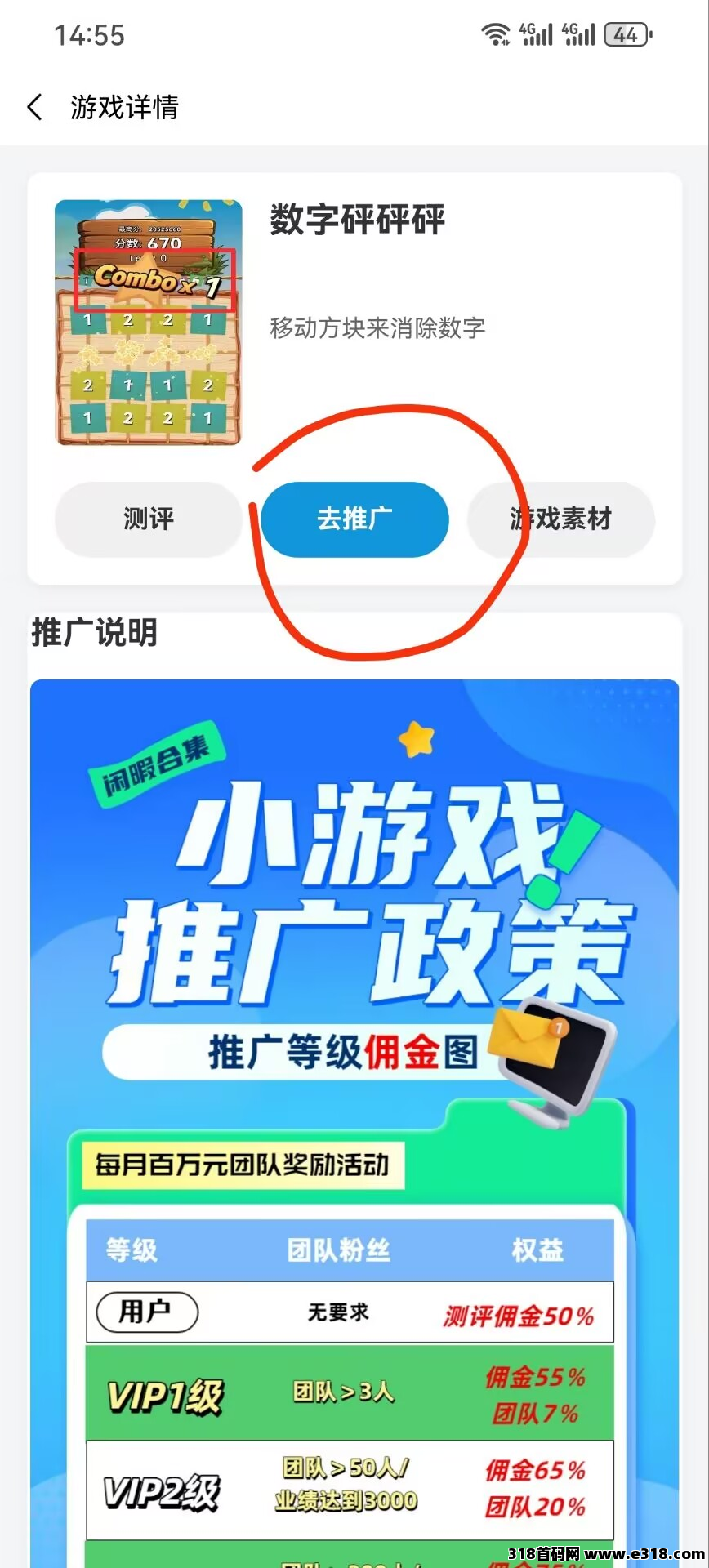Open 游戏素材 materials
709x1568 pixels.
561,519
